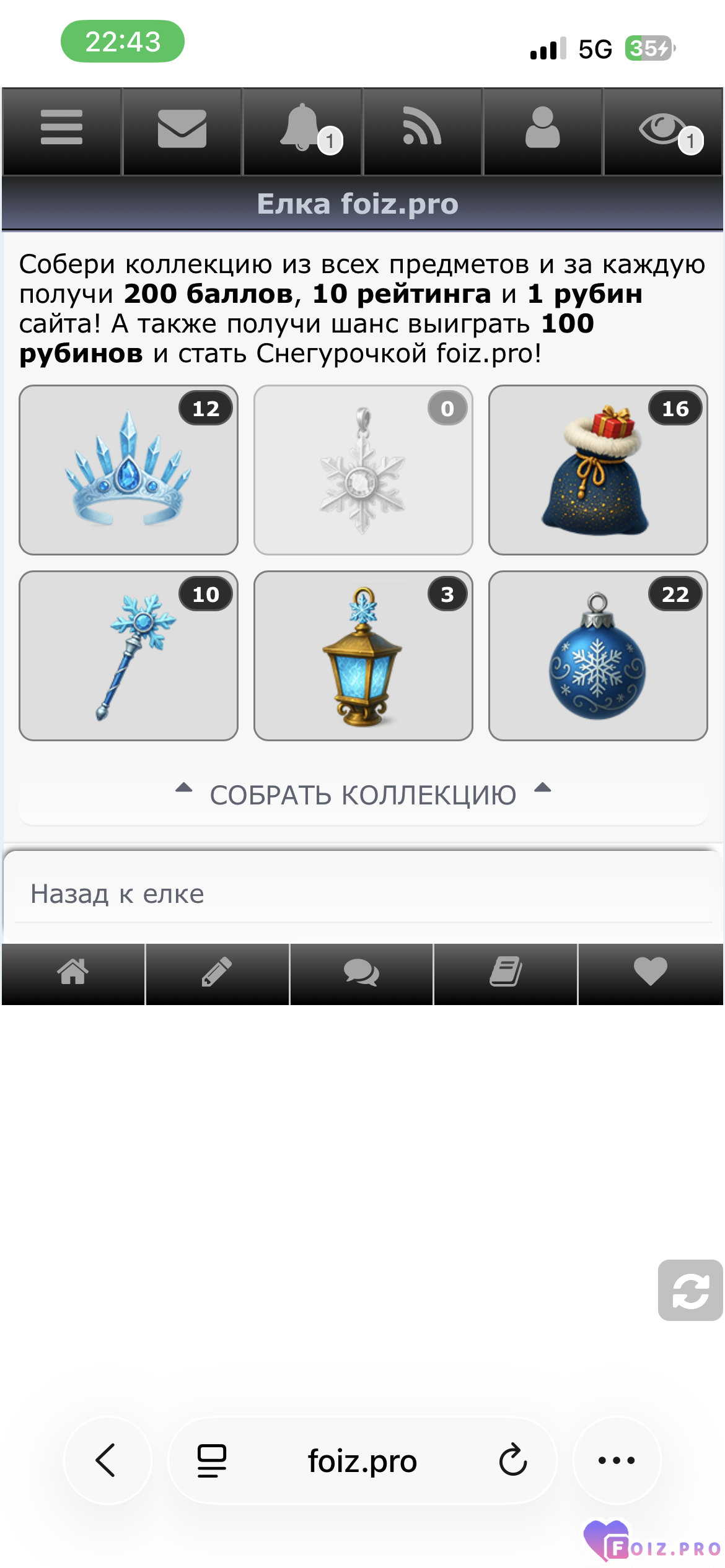Open the home icon in bottom bar

(73, 972)
